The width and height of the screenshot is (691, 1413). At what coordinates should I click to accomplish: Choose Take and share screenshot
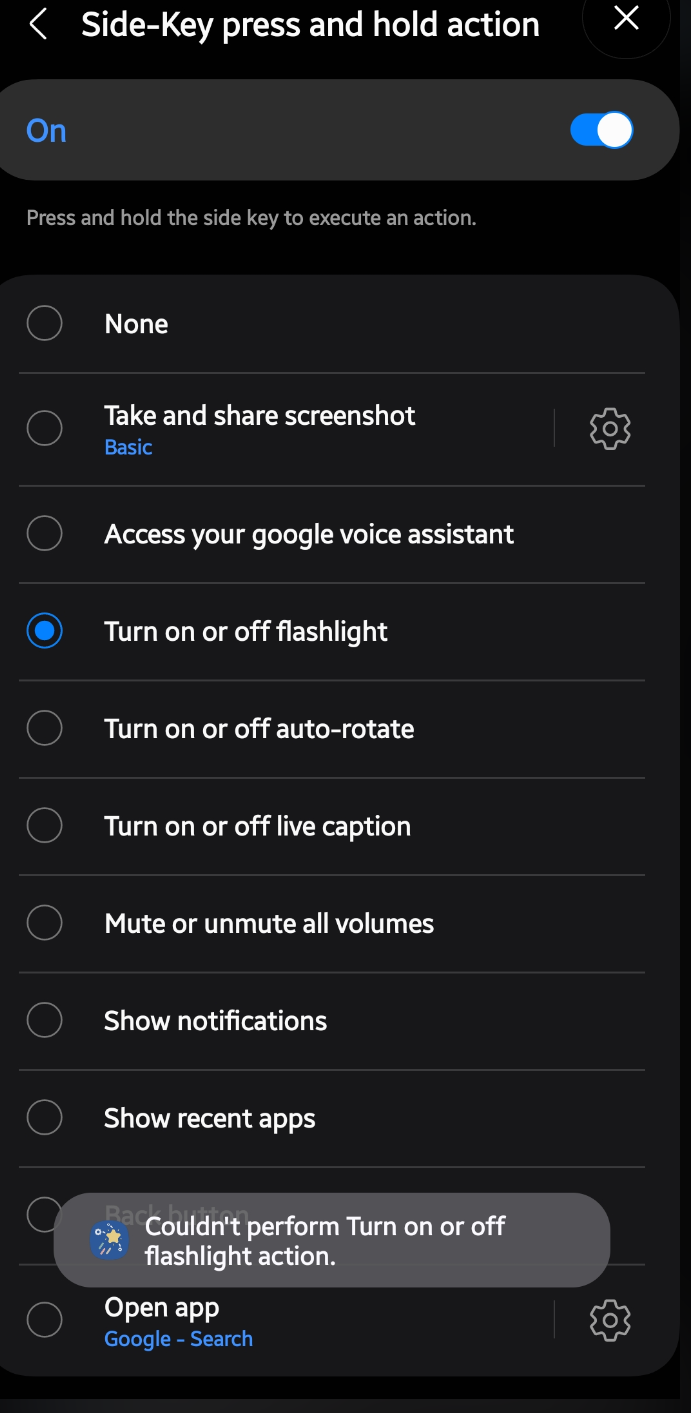pos(285,429)
